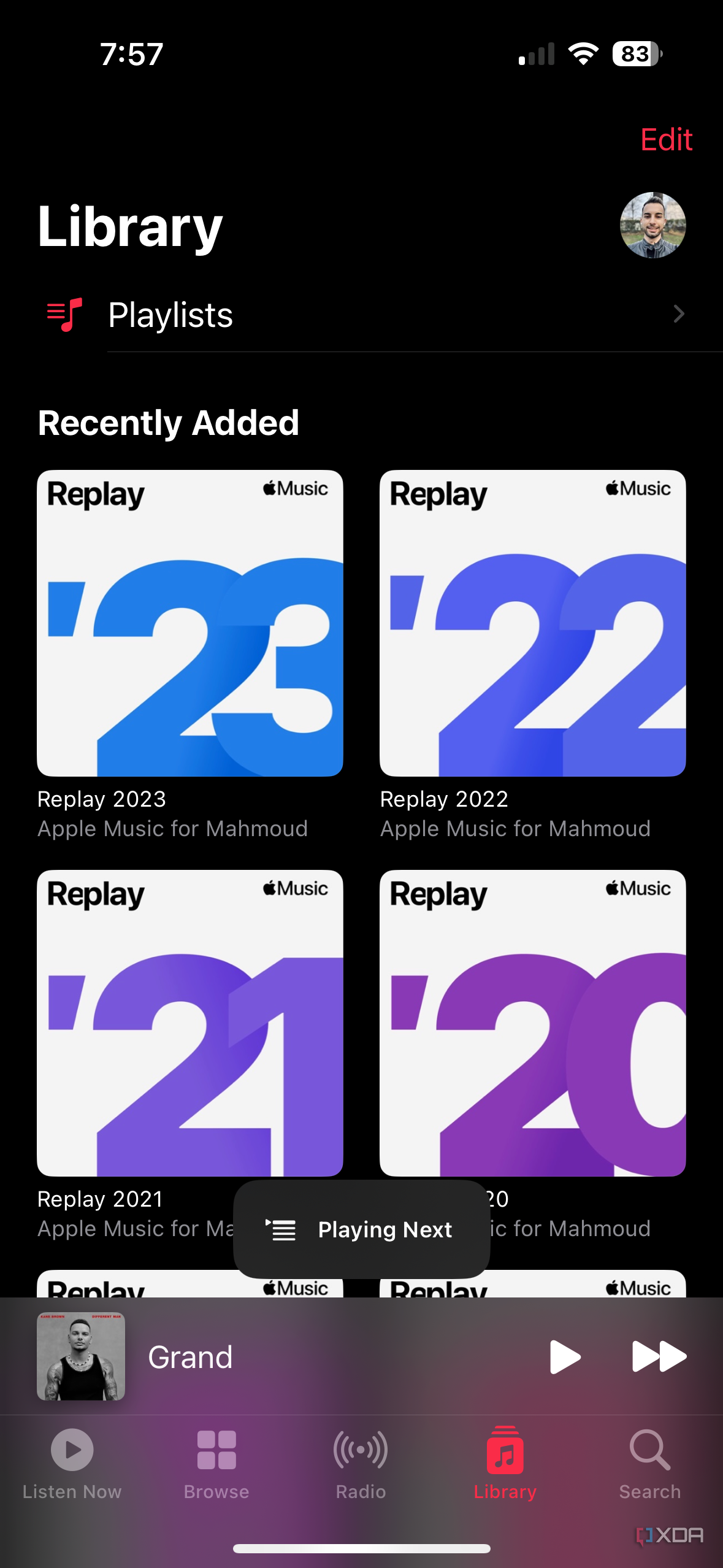The height and width of the screenshot is (1568, 723).
Task: Skip to the next track
Action: coord(659,1356)
